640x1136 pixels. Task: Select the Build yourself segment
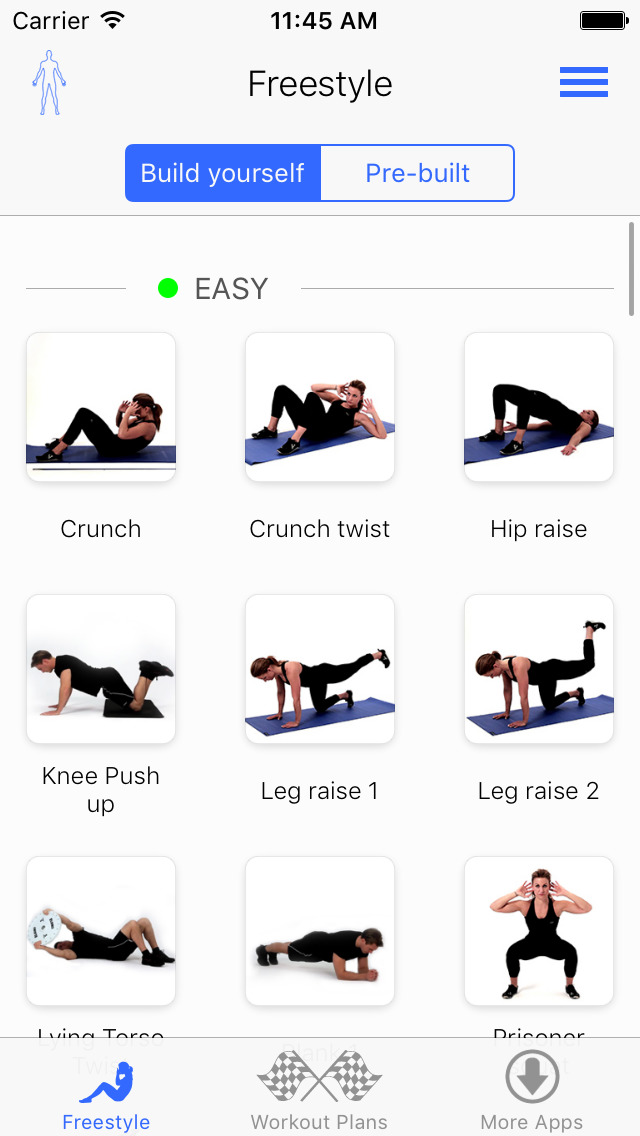pyautogui.click(x=223, y=173)
